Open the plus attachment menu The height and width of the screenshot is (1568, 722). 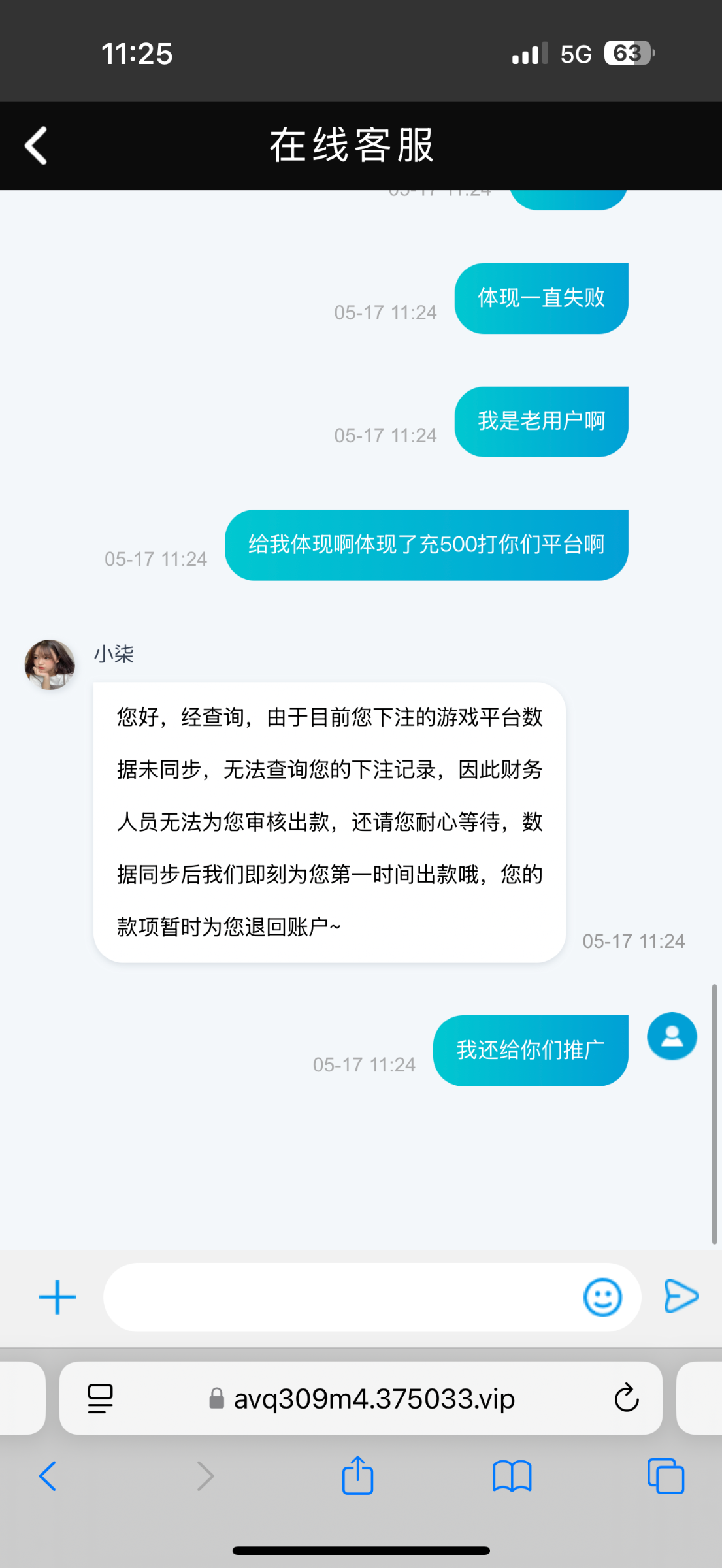click(x=57, y=1297)
